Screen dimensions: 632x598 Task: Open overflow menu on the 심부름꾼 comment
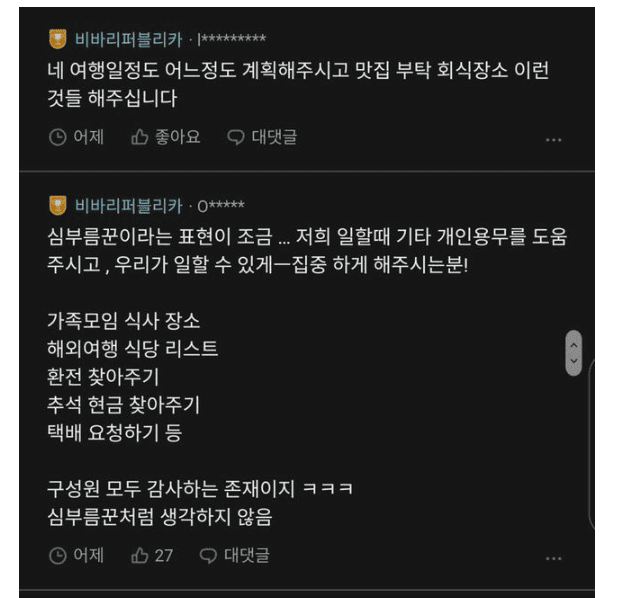(553, 557)
